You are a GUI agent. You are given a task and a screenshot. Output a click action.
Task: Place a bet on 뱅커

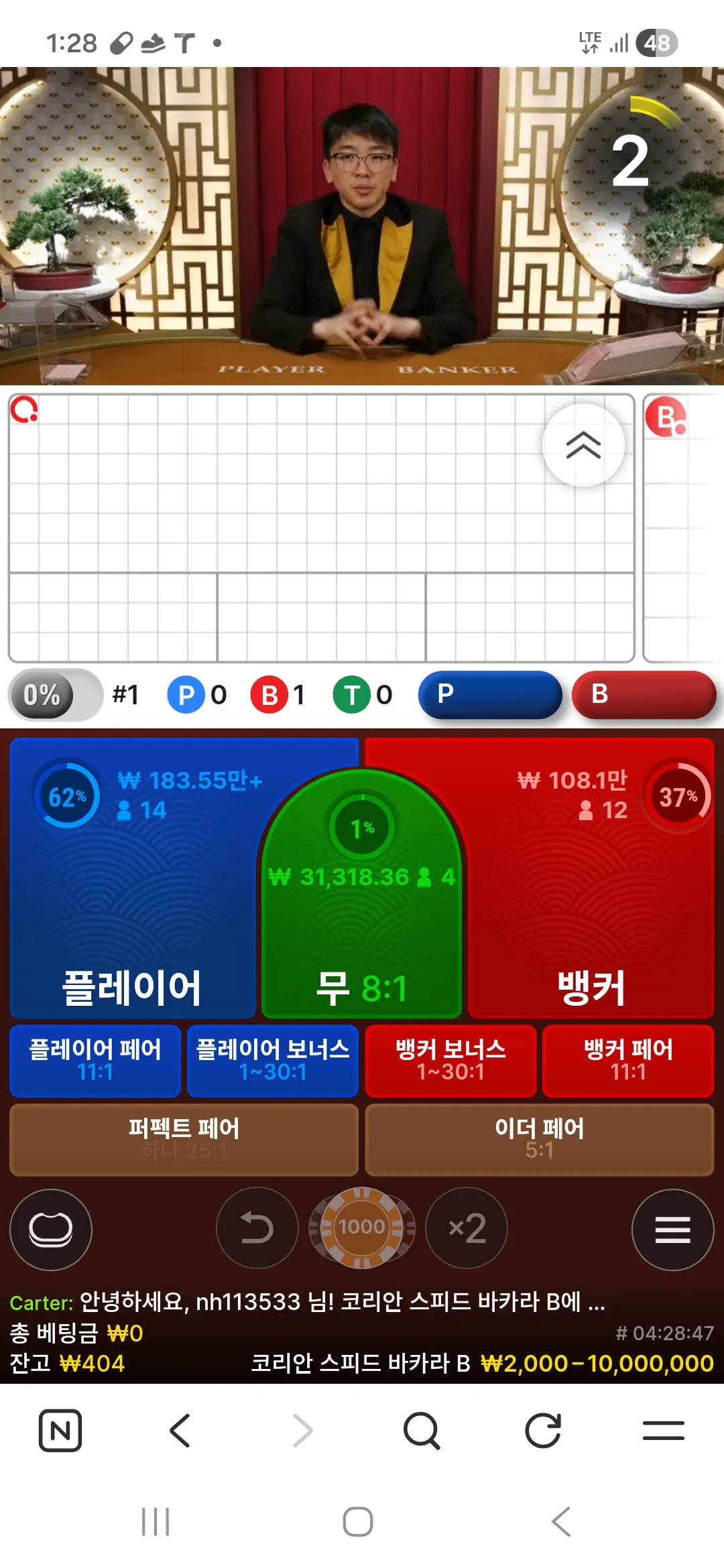coord(590,878)
